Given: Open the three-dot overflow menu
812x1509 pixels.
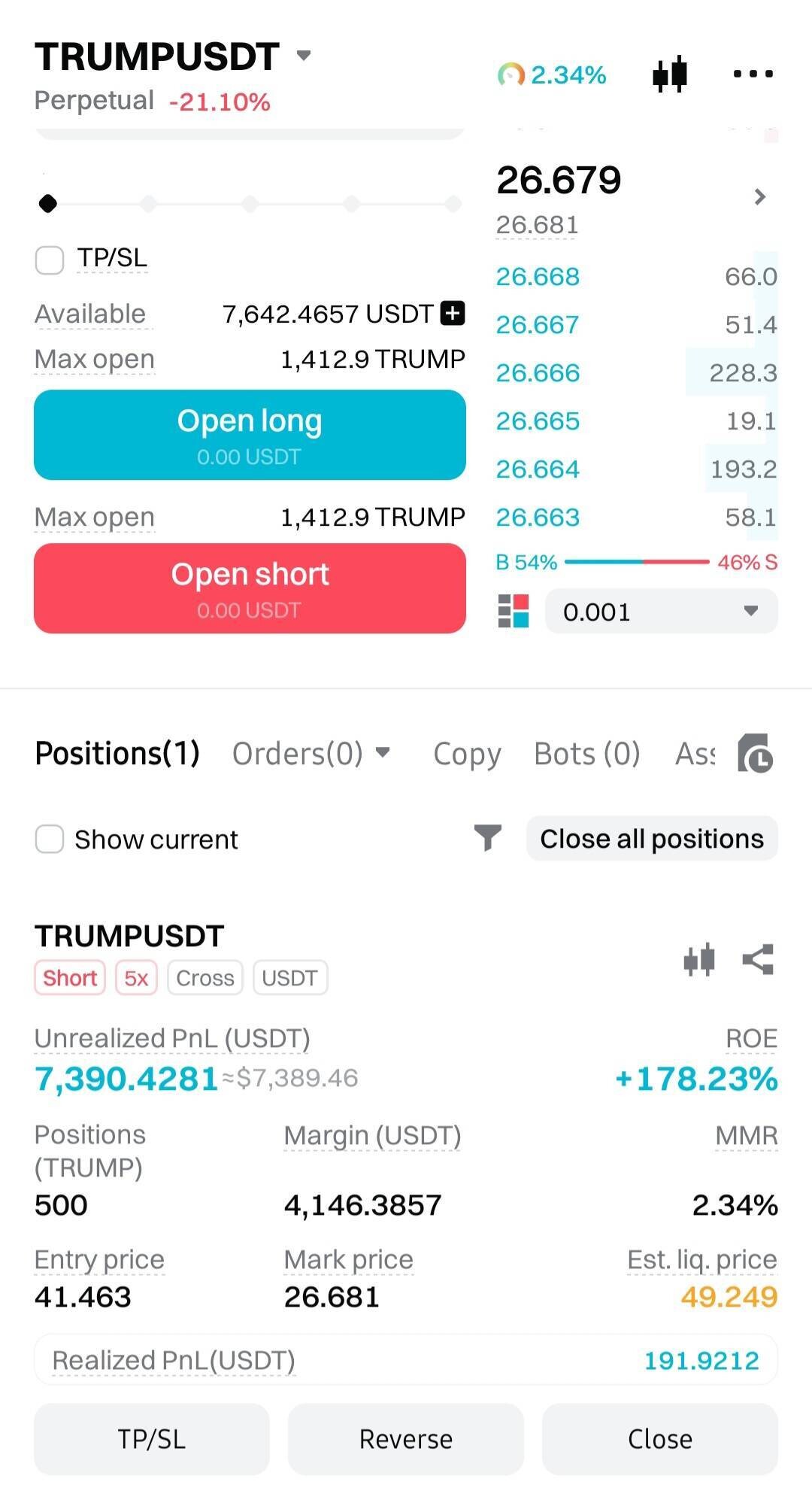Looking at the screenshot, I should point(753,74).
